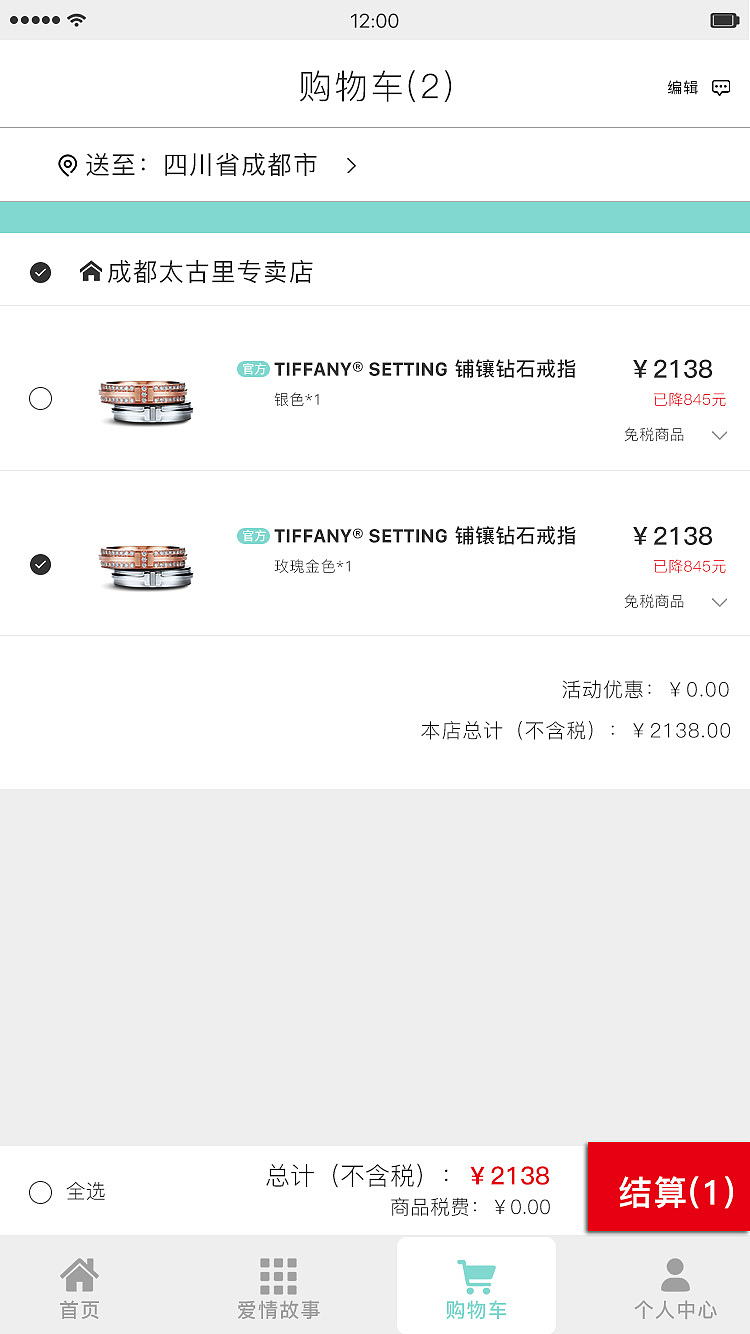Click the rose gold ring product thumbnail

pyautogui.click(x=146, y=564)
